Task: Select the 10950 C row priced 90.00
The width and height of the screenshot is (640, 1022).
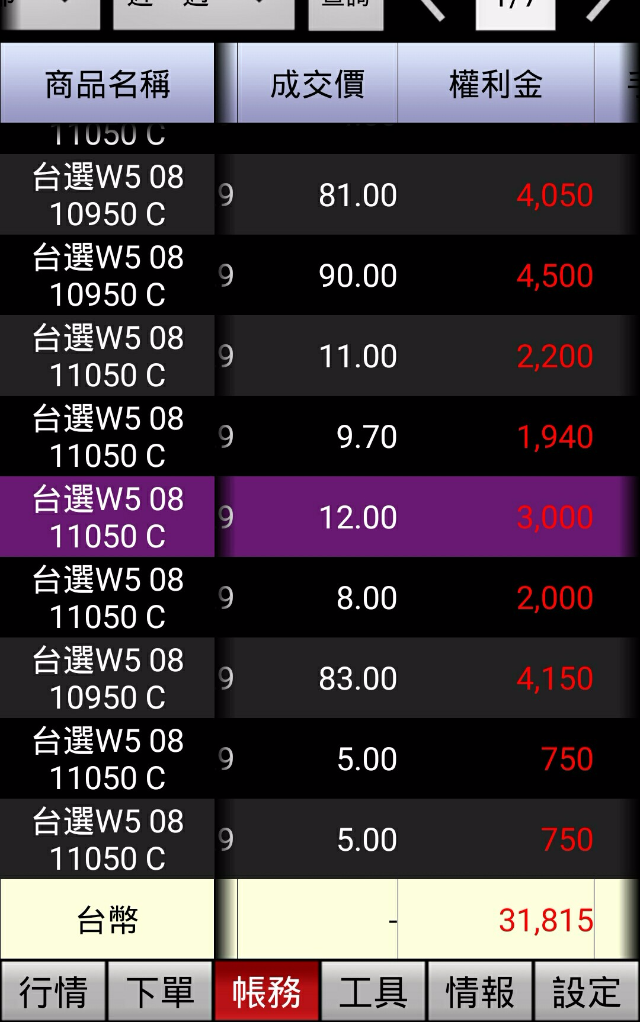Action: pos(320,276)
